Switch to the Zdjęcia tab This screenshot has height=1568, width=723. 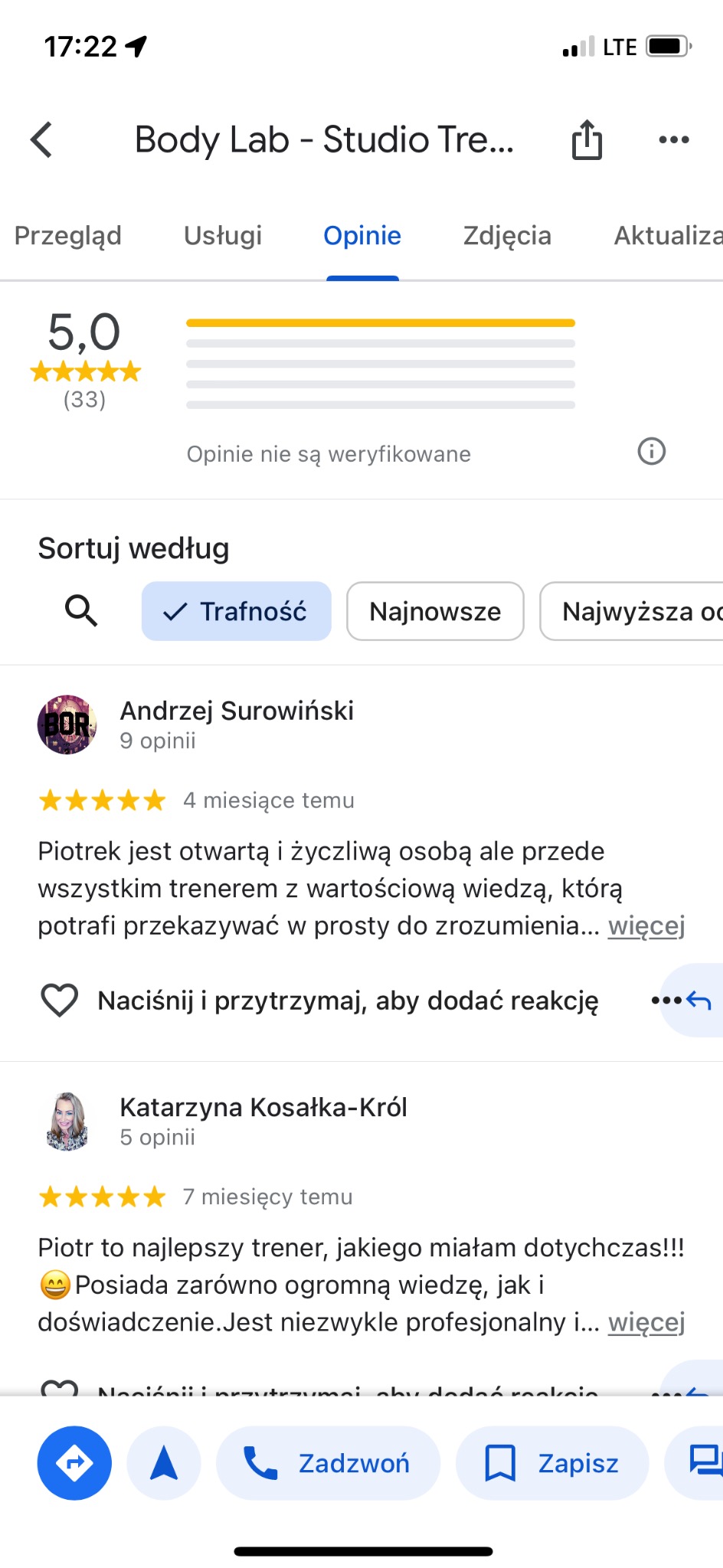click(x=507, y=236)
